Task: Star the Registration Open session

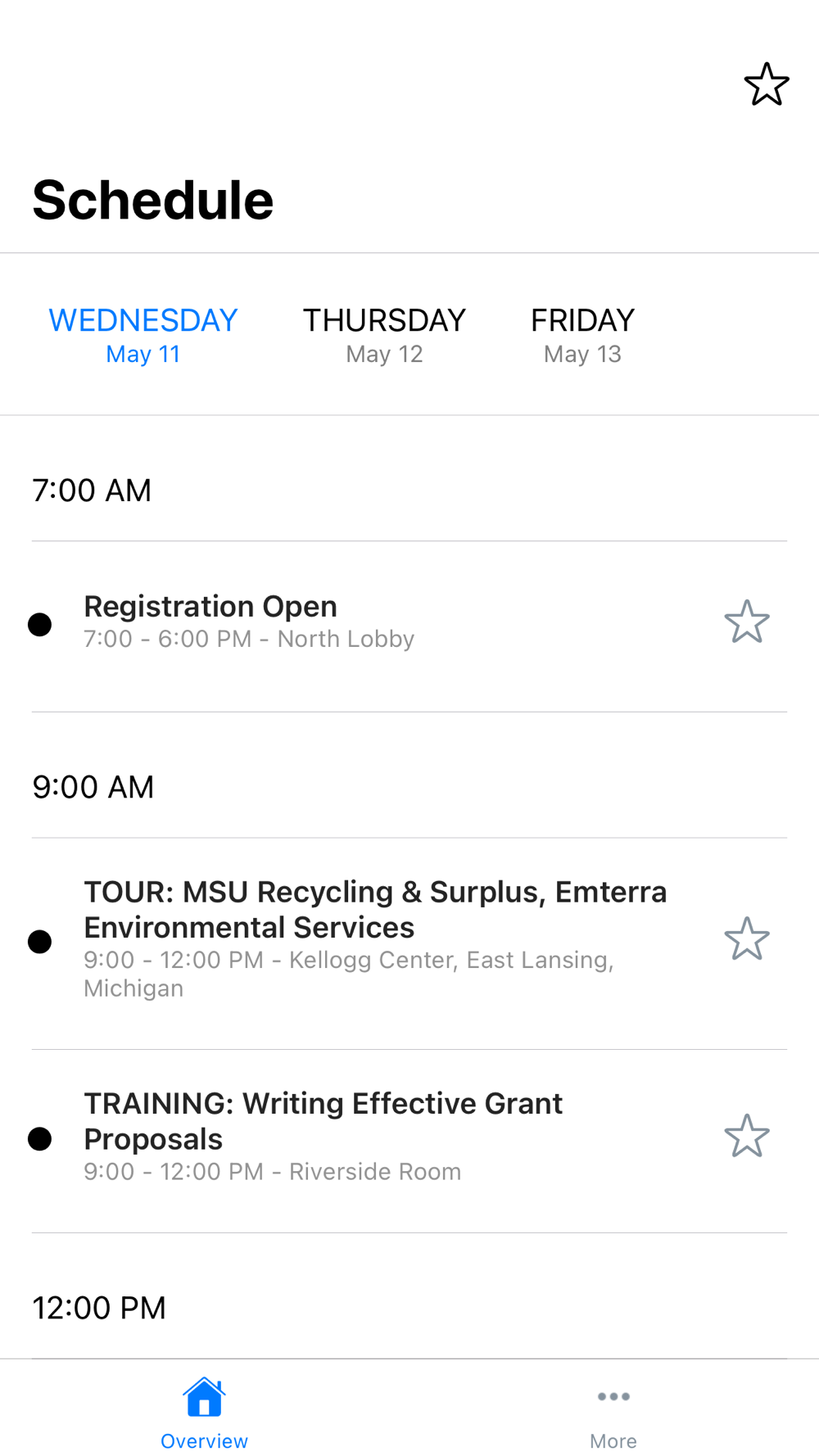Action: point(747,622)
